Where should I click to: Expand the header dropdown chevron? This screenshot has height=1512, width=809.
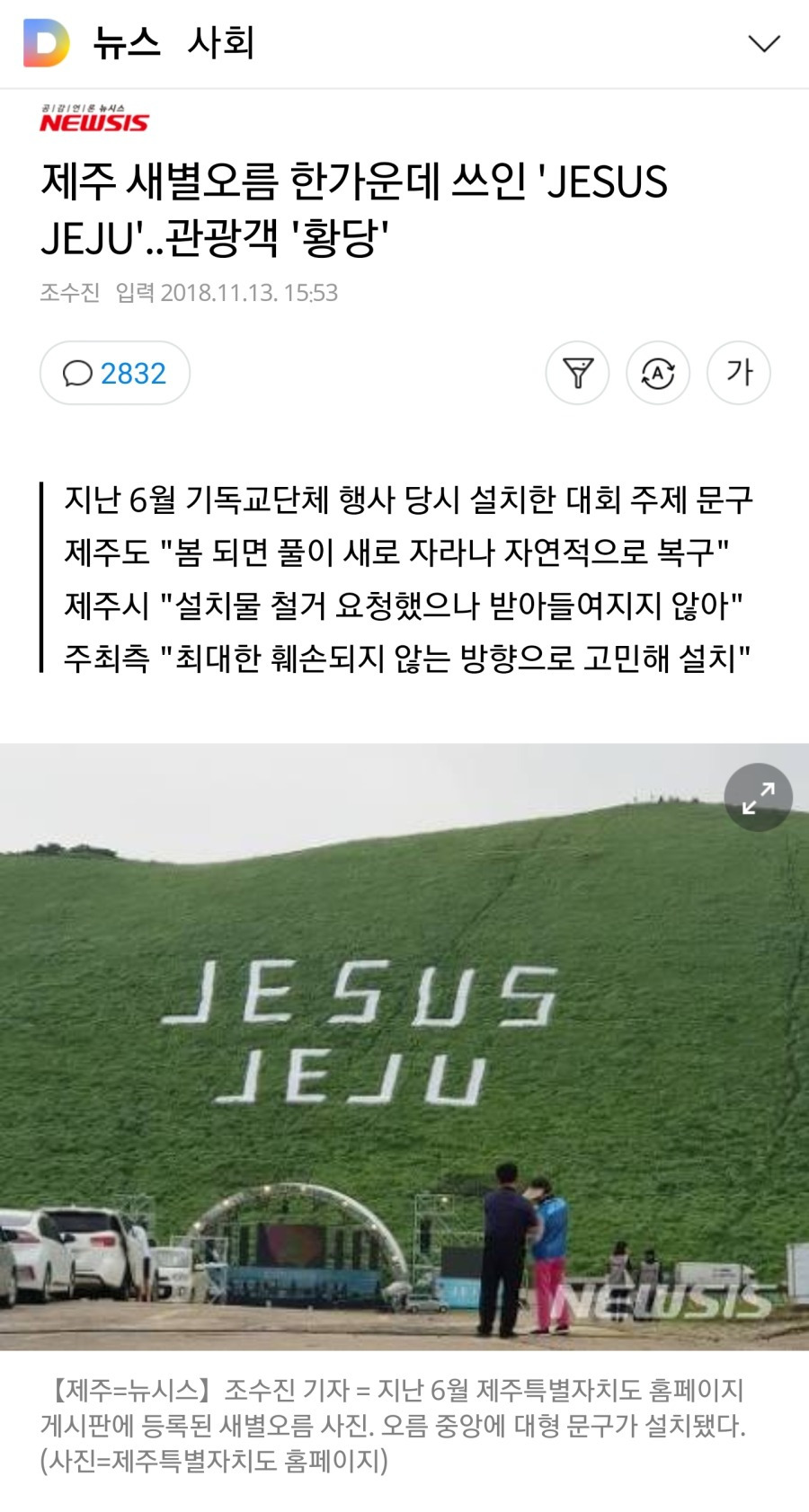point(763,43)
